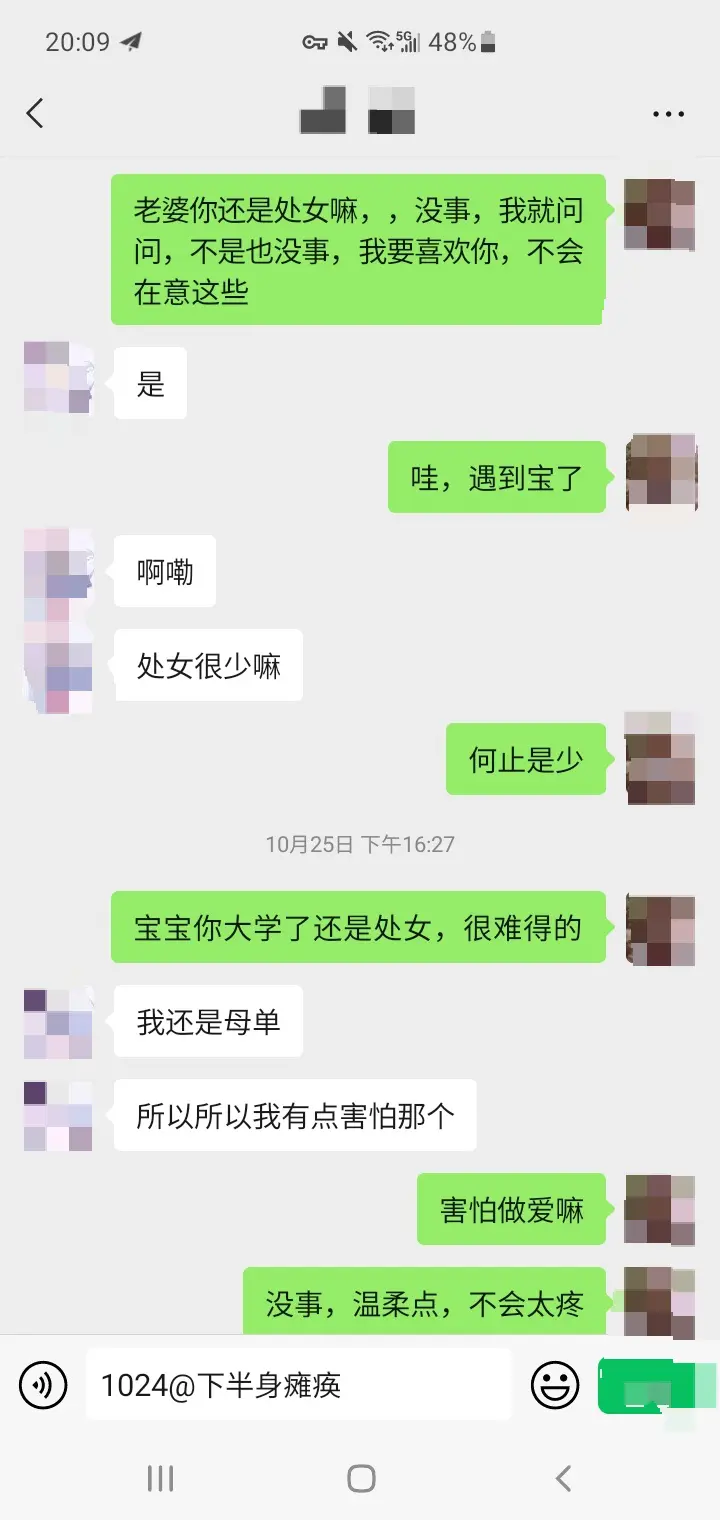Tap the message text field containing 1024@
The width and height of the screenshot is (720, 1520).
(x=298, y=1385)
